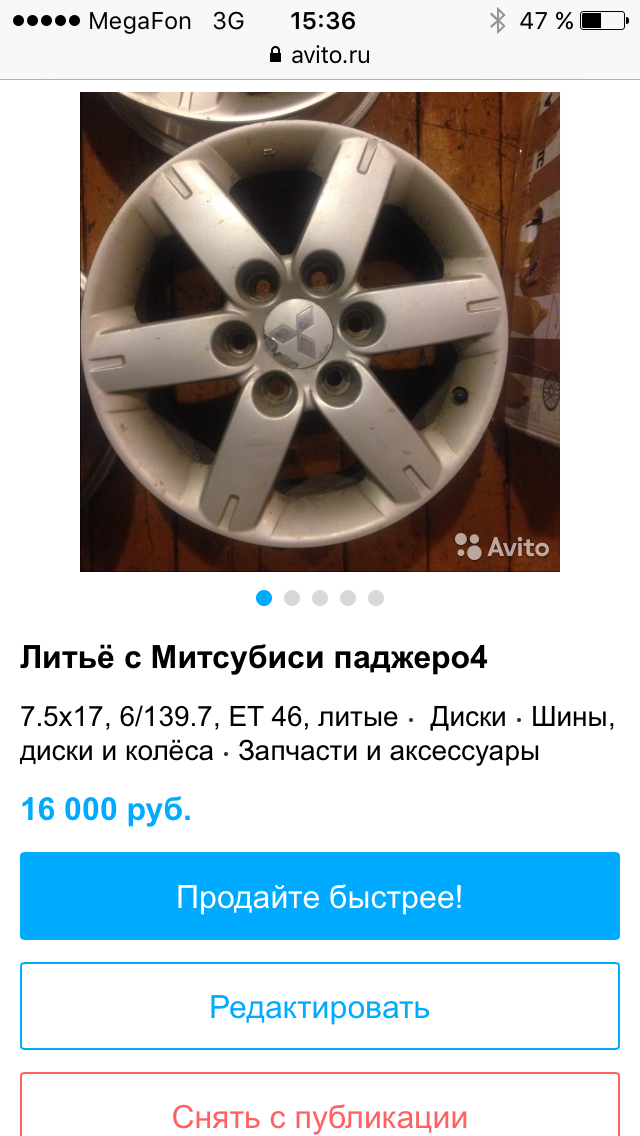The image size is (640, 1136).
Task: Open the wheel photo in full view
Action: point(320,332)
